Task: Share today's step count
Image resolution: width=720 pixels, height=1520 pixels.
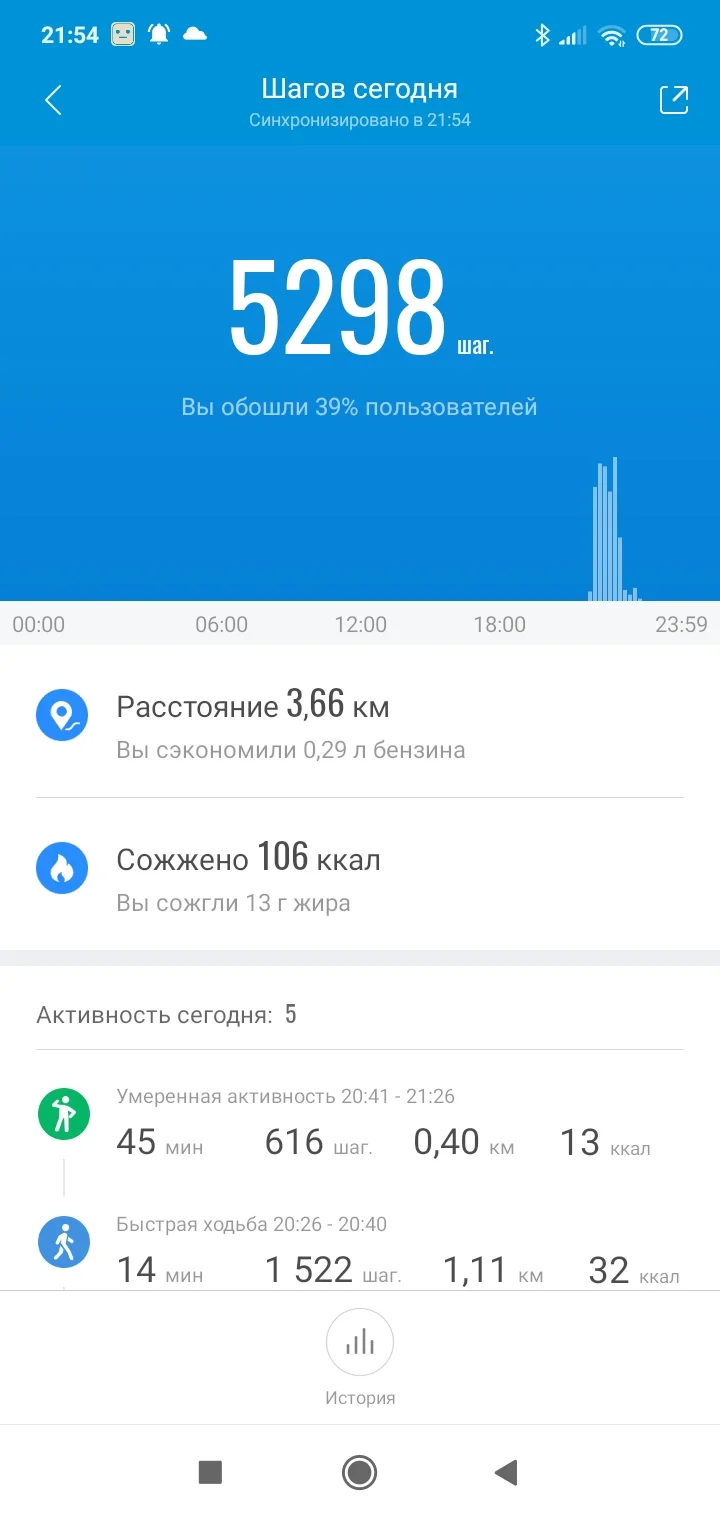Action: 673,100
